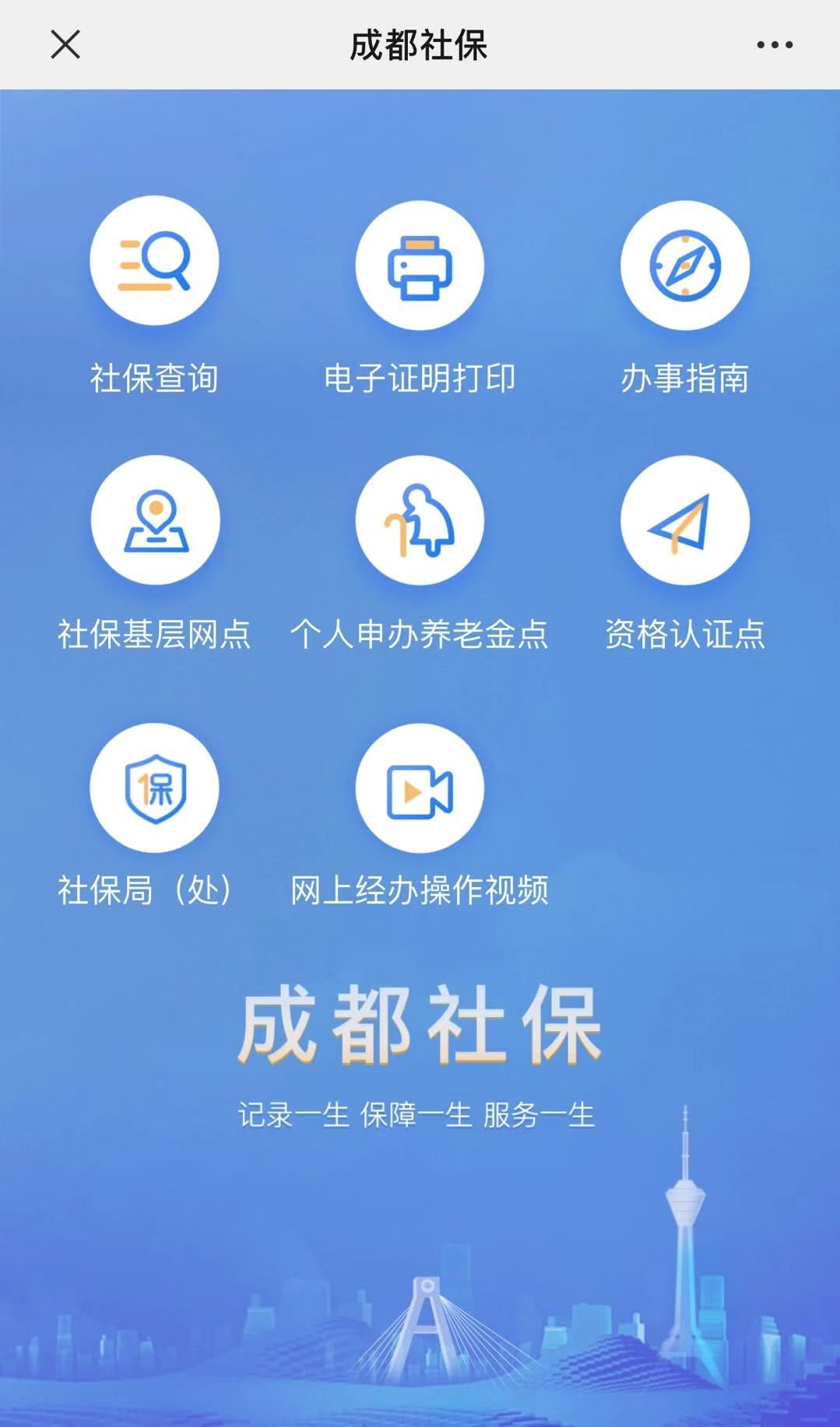Open the 办事指南 service guide
Viewport: 840px width, 1427px height.
[684, 266]
